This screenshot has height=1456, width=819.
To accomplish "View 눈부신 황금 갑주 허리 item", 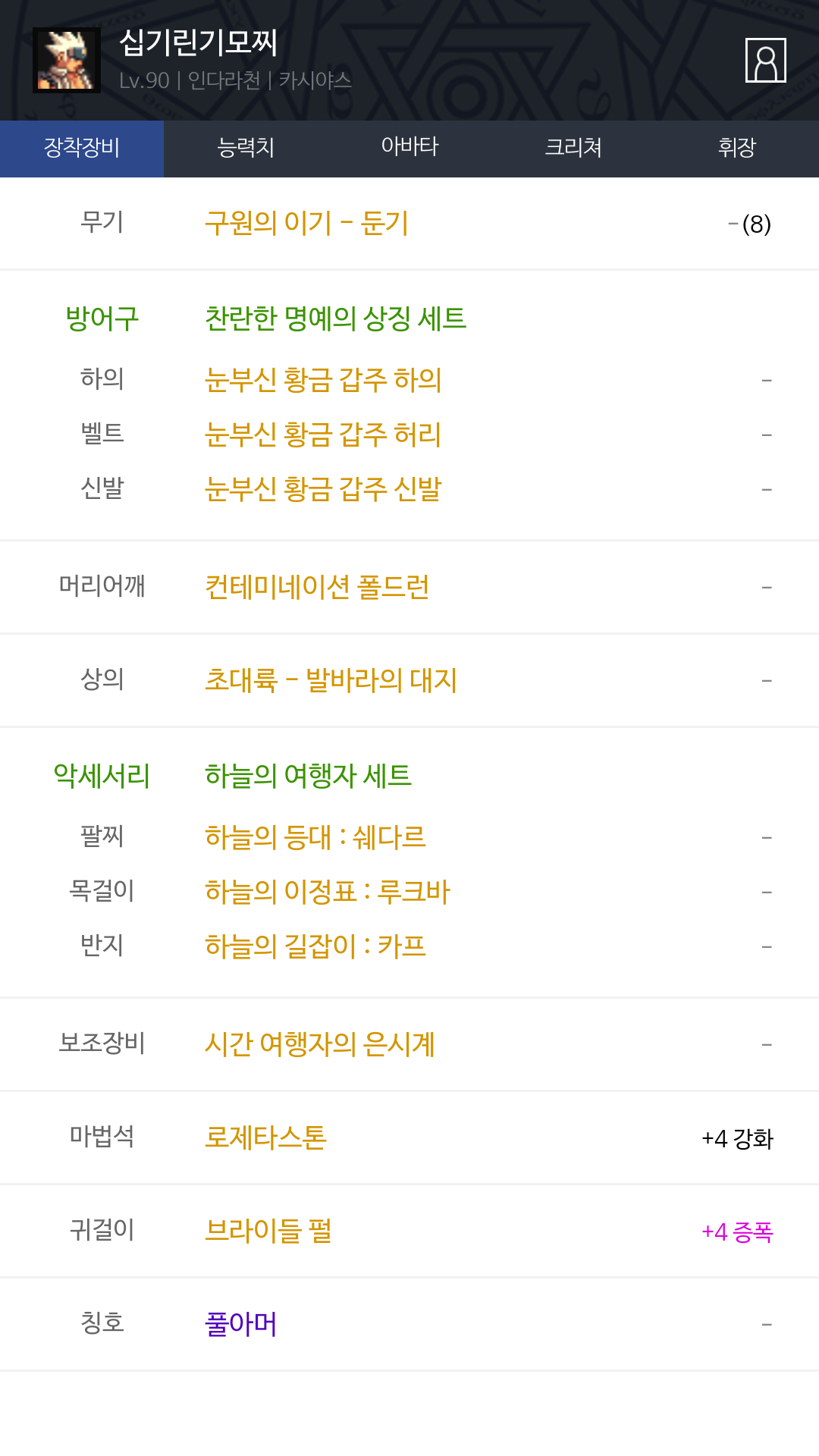I will [323, 435].
